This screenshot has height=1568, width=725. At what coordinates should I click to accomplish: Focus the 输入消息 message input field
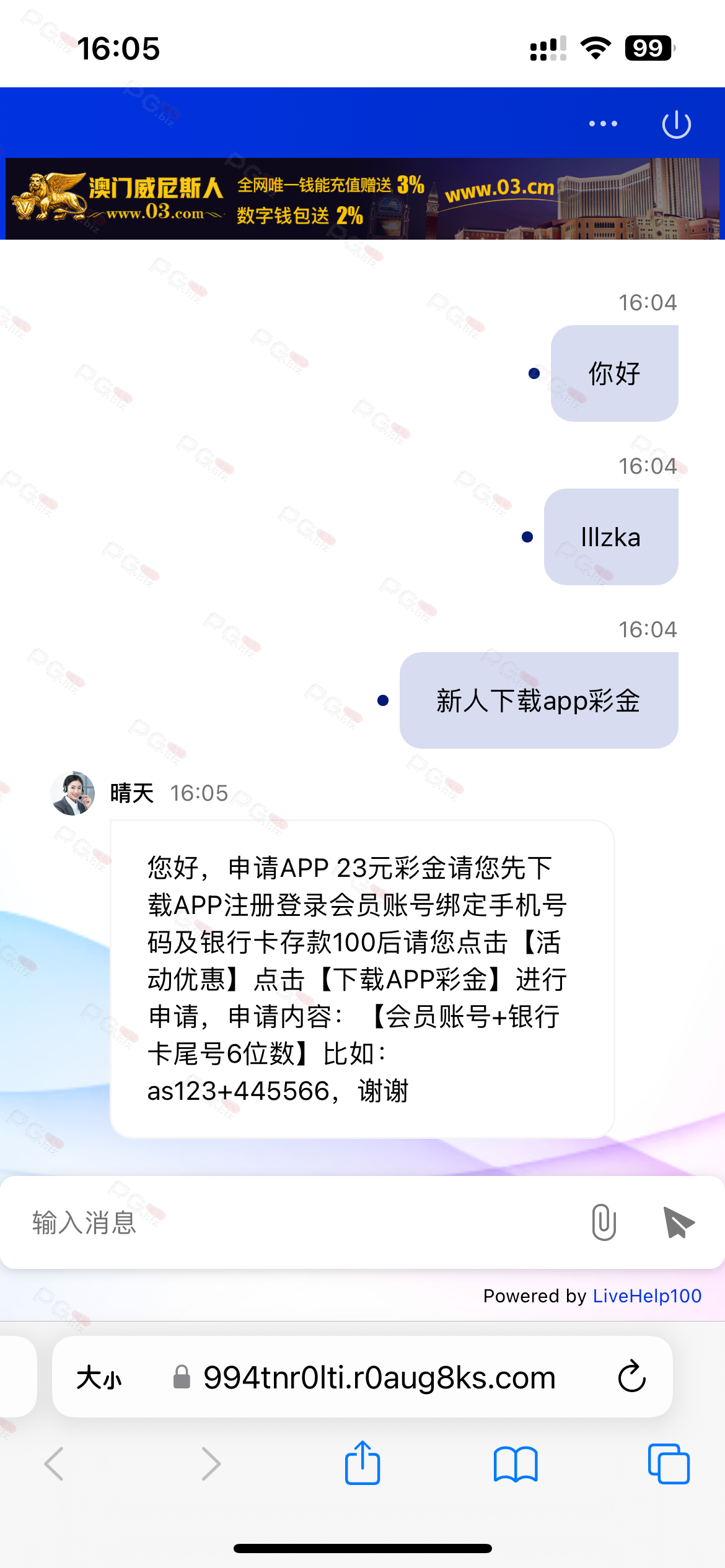pyautogui.click(x=297, y=1223)
